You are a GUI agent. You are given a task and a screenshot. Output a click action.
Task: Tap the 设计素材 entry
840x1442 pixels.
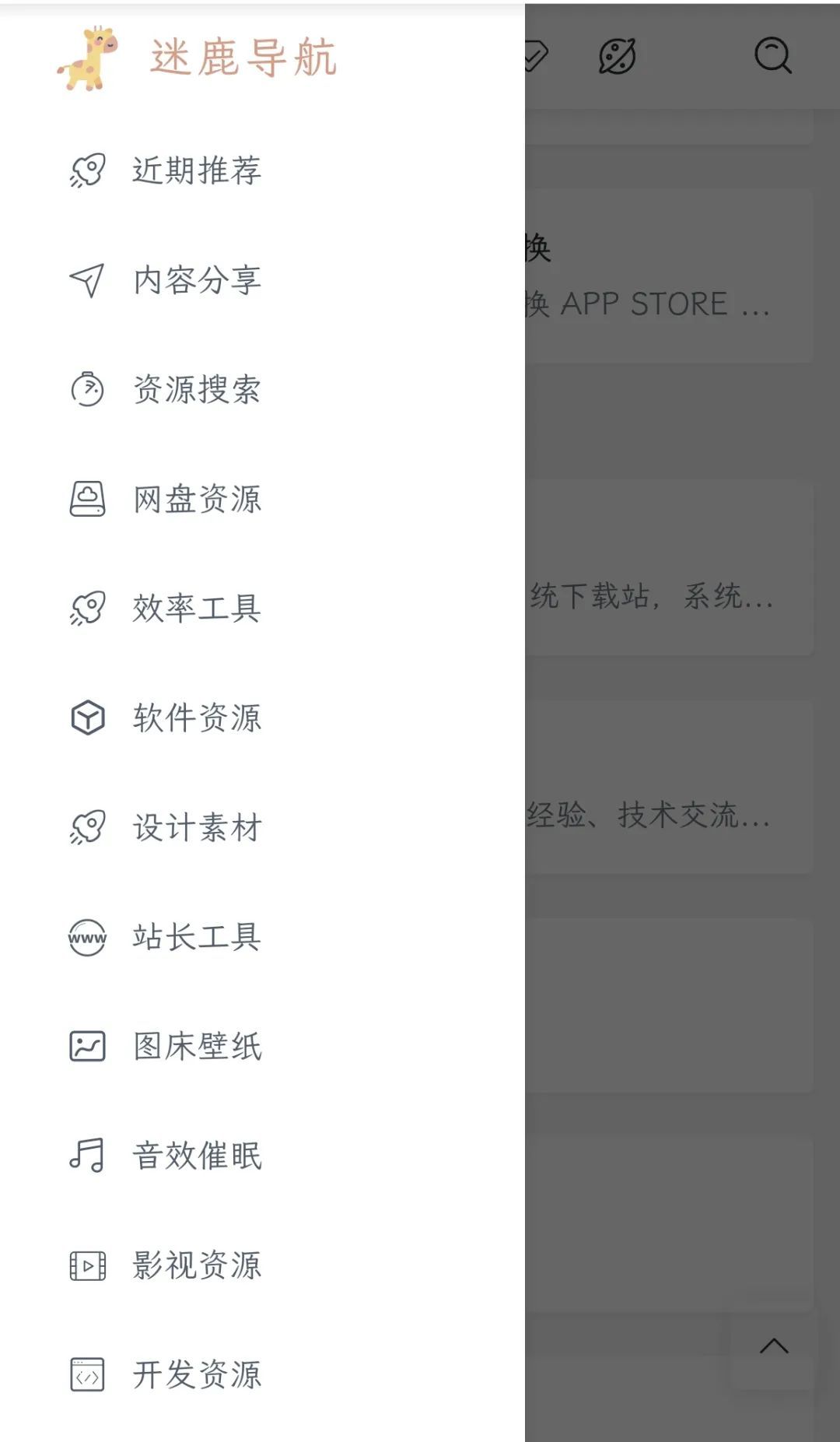[x=196, y=827]
